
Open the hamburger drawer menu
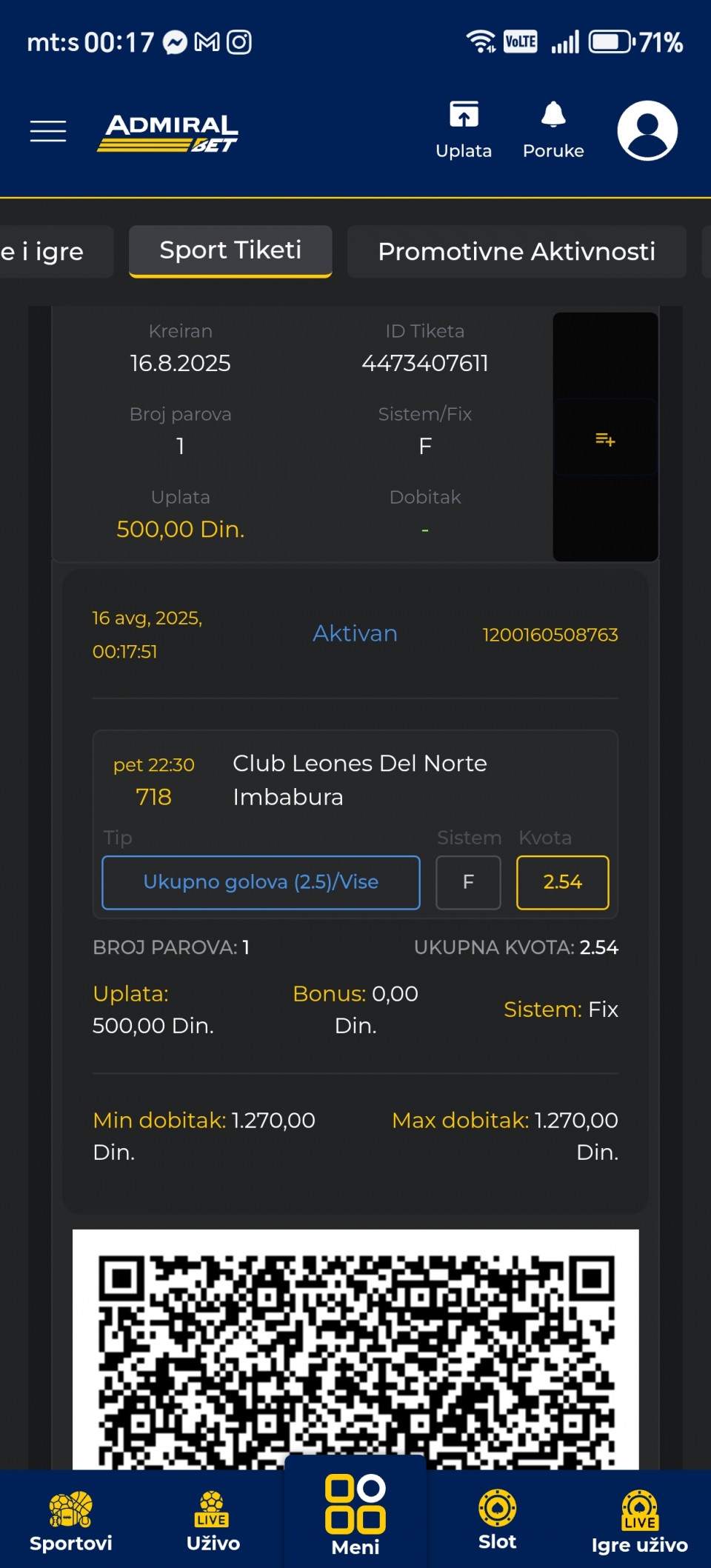tap(48, 131)
